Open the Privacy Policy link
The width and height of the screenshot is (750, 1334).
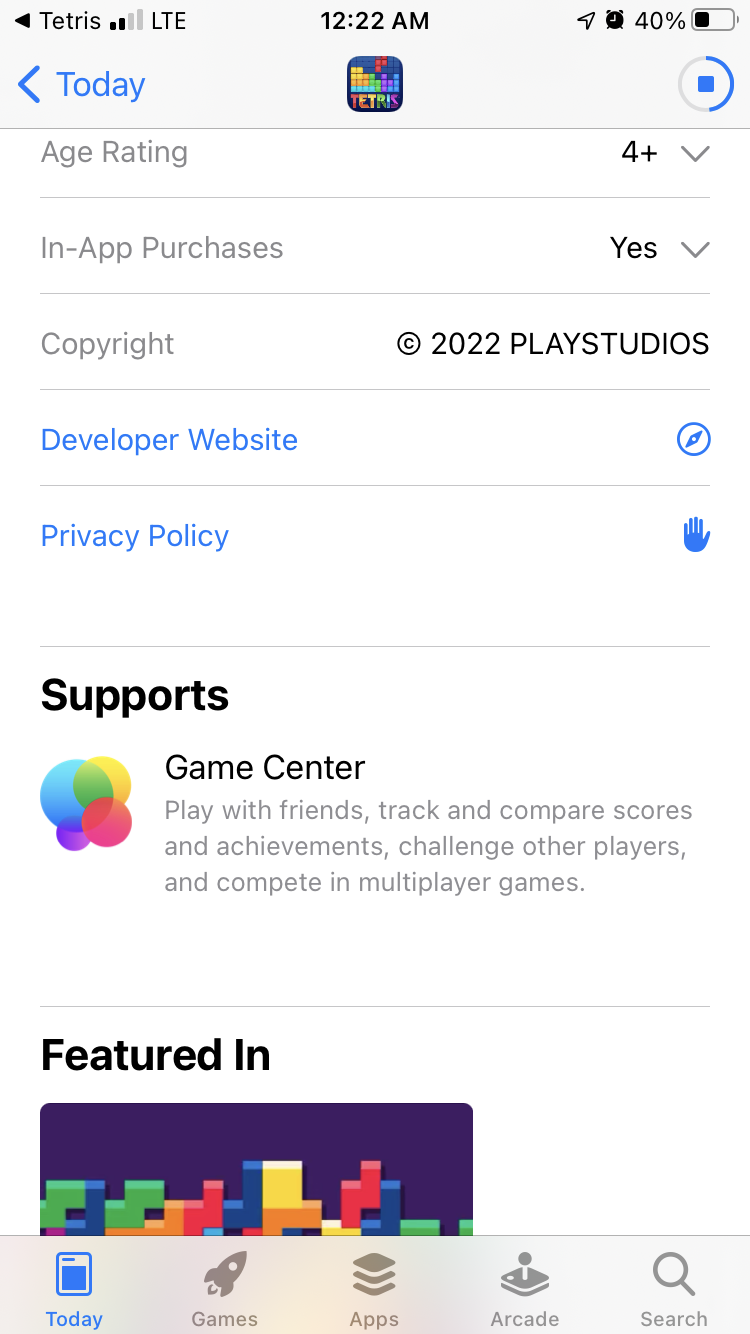135,536
